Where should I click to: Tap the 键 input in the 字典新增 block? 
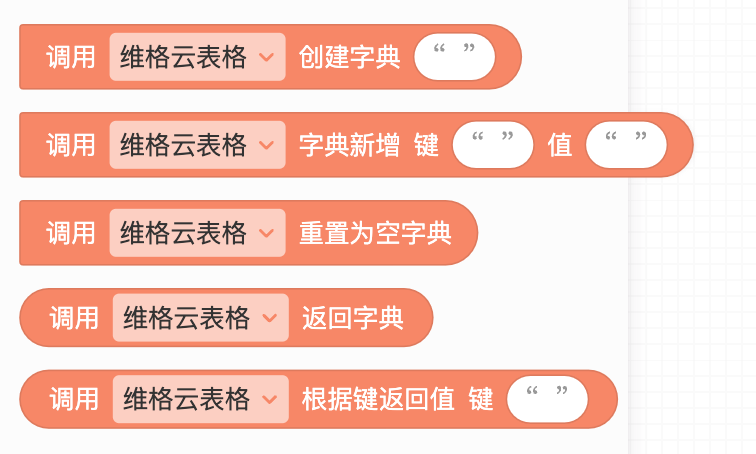(493, 145)
